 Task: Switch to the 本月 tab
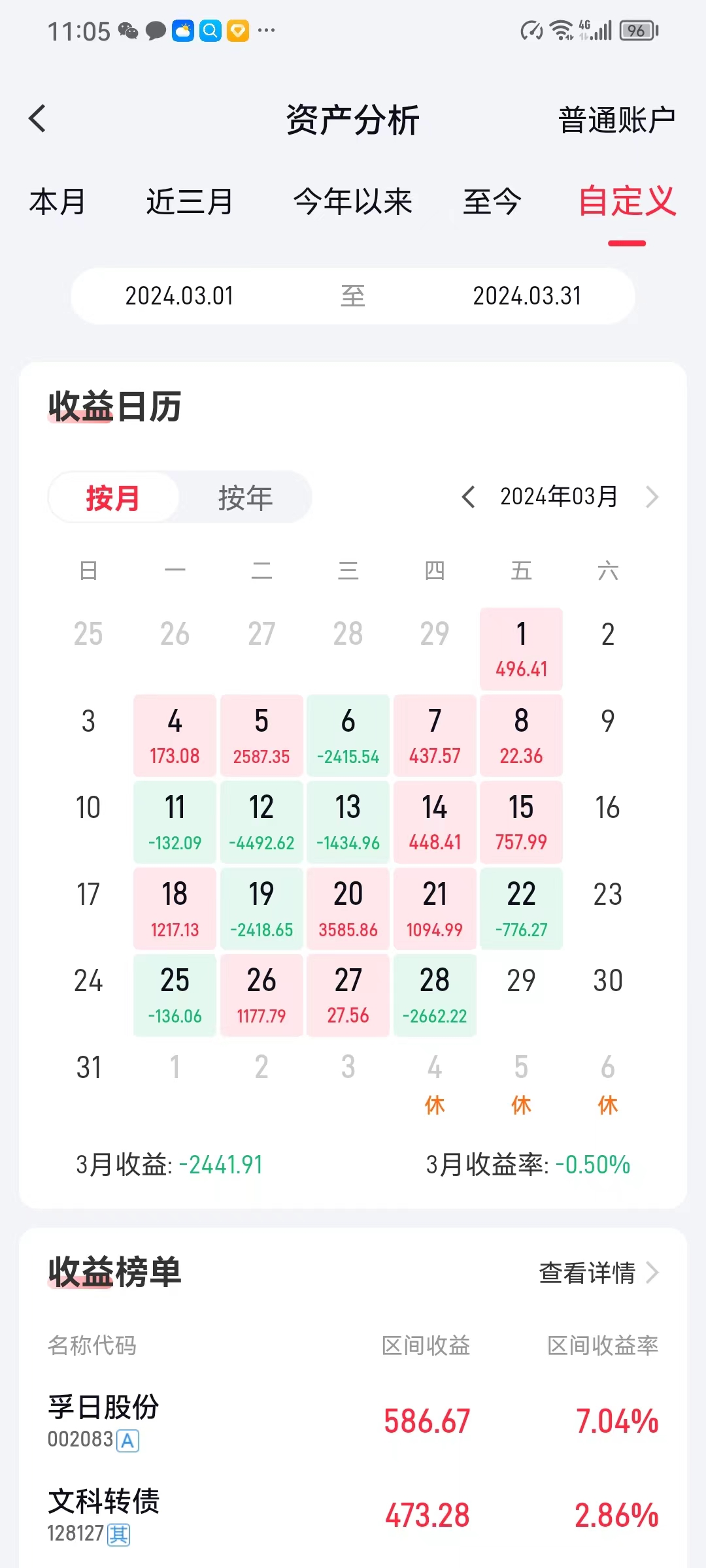point(58,201)
